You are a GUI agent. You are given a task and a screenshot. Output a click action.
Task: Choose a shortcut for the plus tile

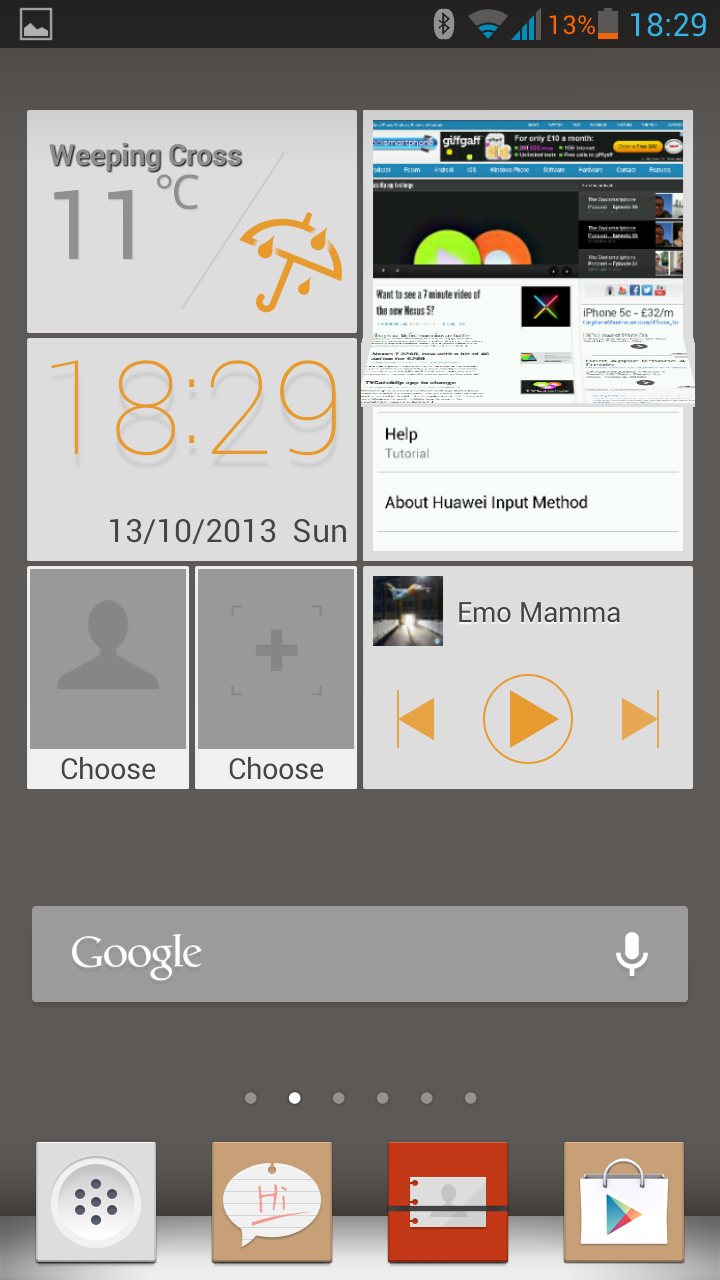276,677
